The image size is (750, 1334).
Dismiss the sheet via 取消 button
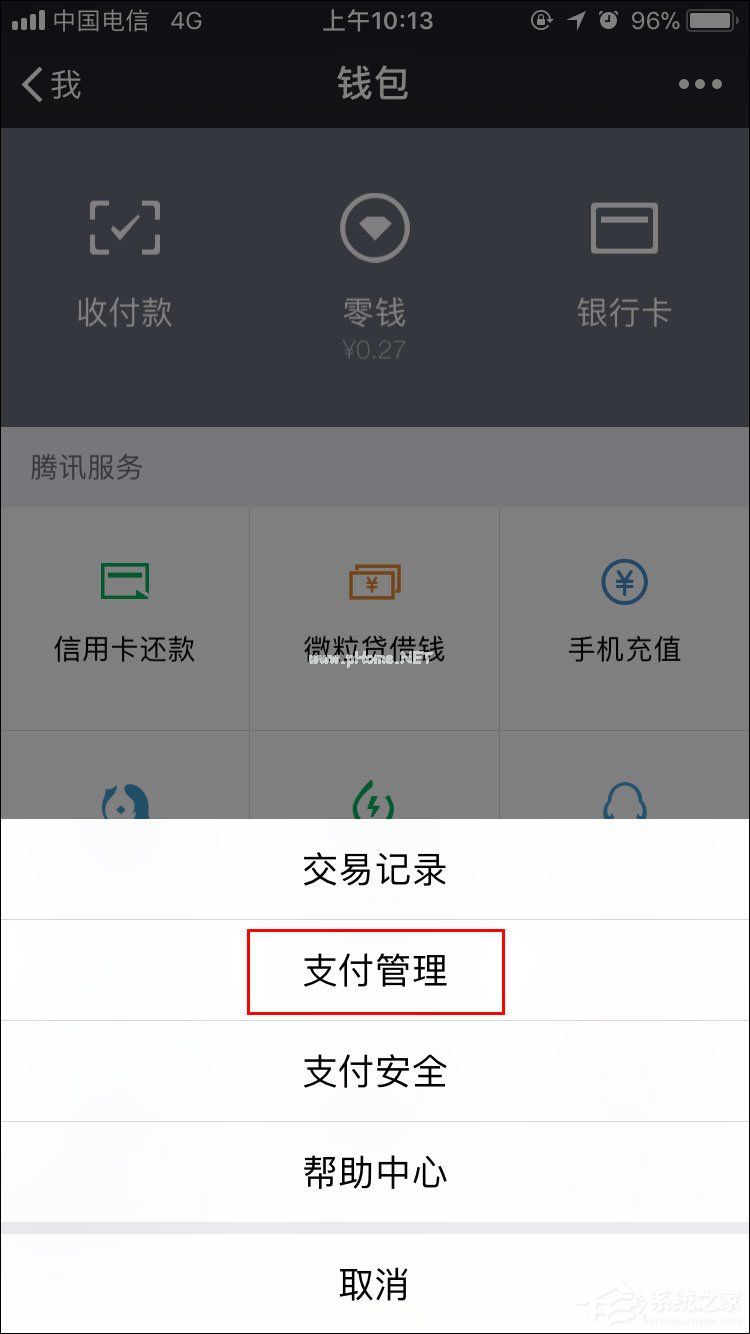click(375, 1285)
